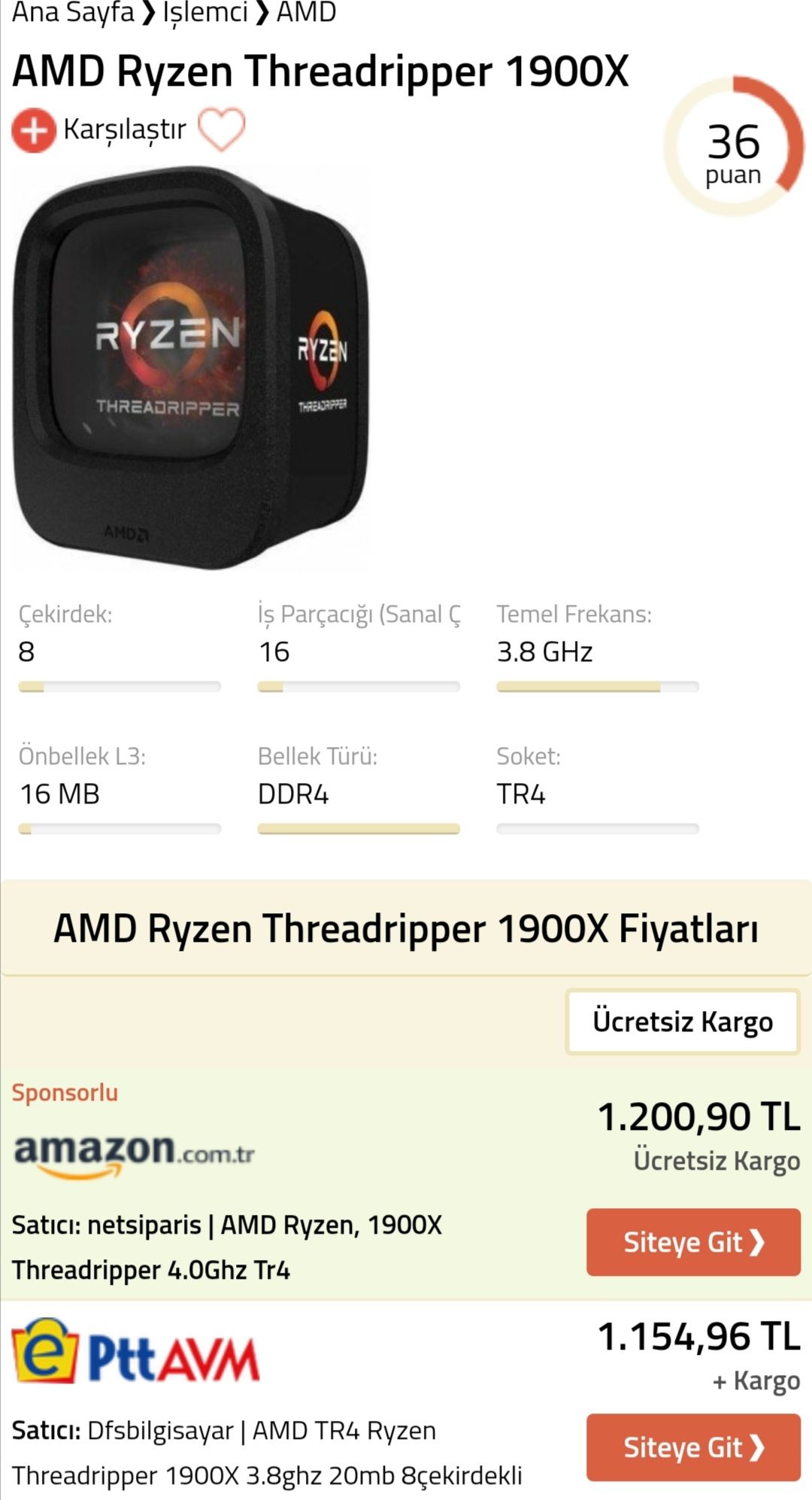Tap Siteye Git for the Amazon offer
812x1500 pixels.
692,1242
